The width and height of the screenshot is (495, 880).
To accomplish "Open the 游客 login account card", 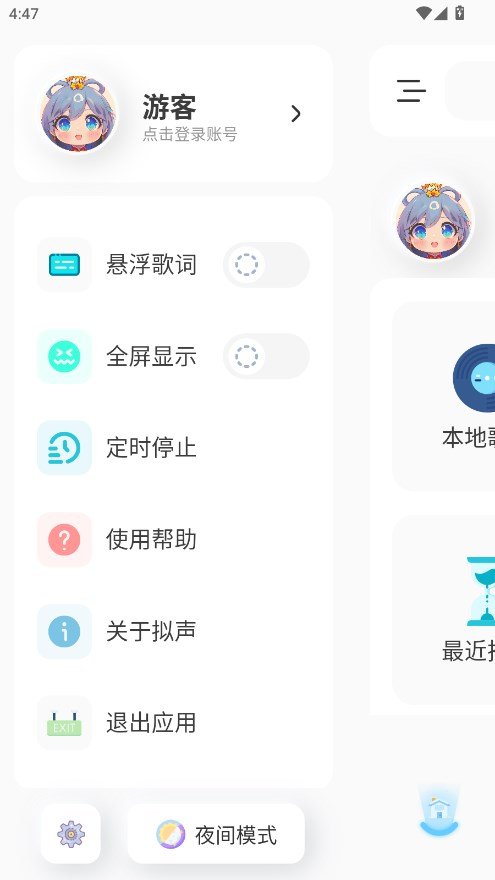I will coord(173,114).
